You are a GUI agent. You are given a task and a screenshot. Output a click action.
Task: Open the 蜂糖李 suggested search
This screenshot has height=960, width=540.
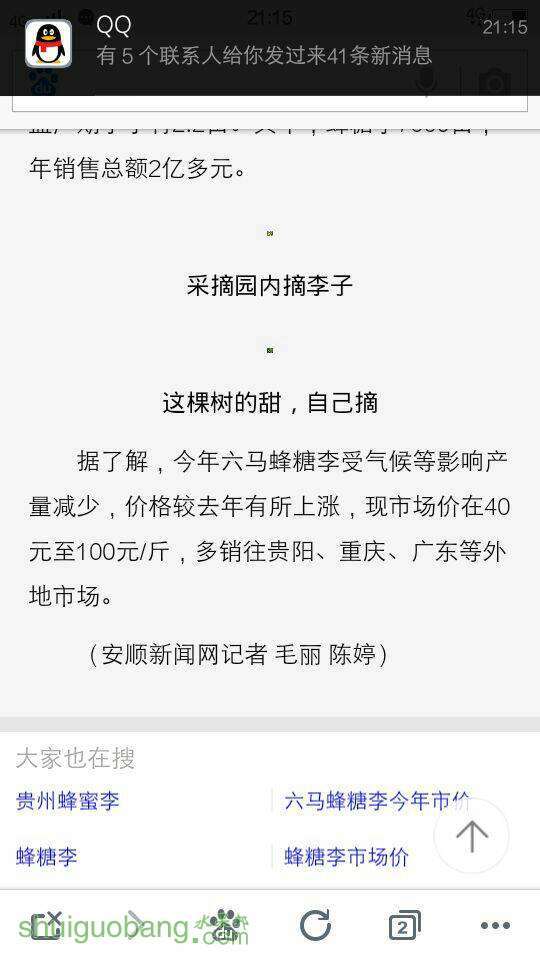(47, 857)
